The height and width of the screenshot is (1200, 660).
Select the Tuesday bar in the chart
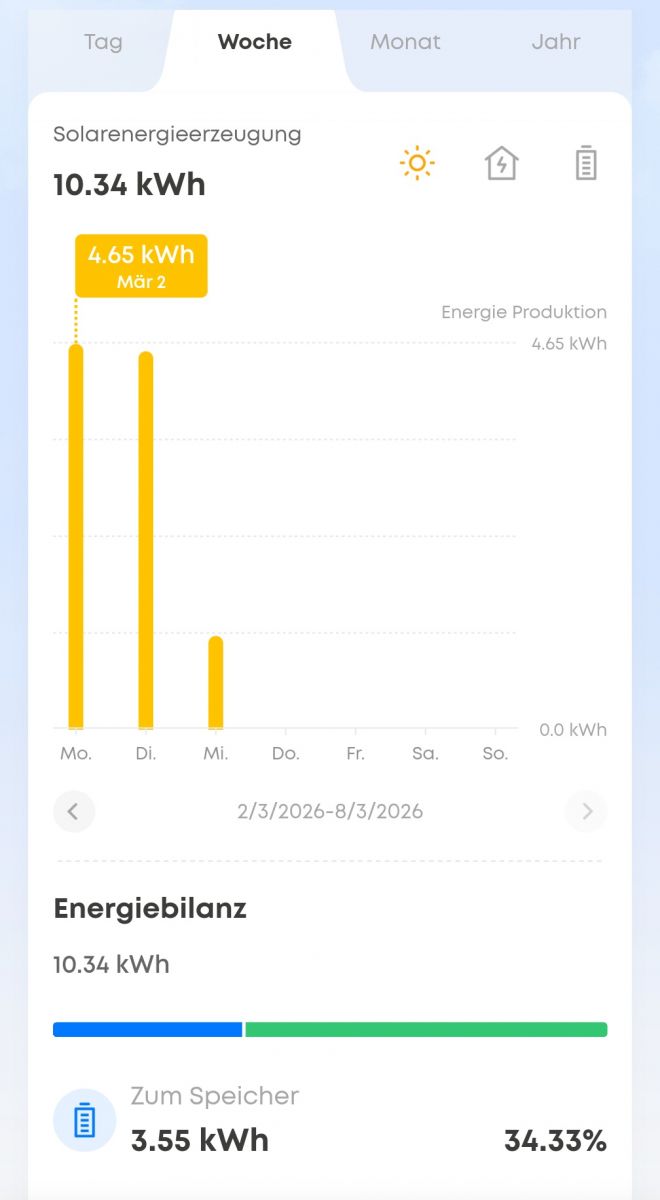coord(146,540)
